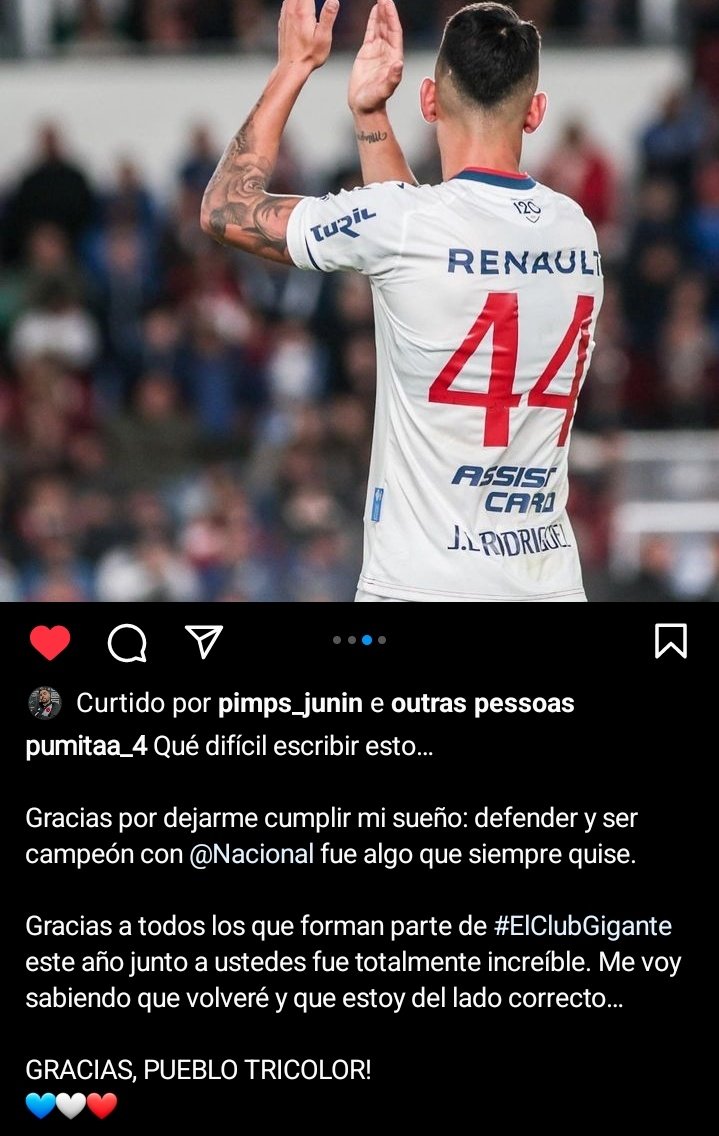719x1136 pixels.
Task: Tap the small liker avatar beside Curtido por
Action: [x=45, y=703]
